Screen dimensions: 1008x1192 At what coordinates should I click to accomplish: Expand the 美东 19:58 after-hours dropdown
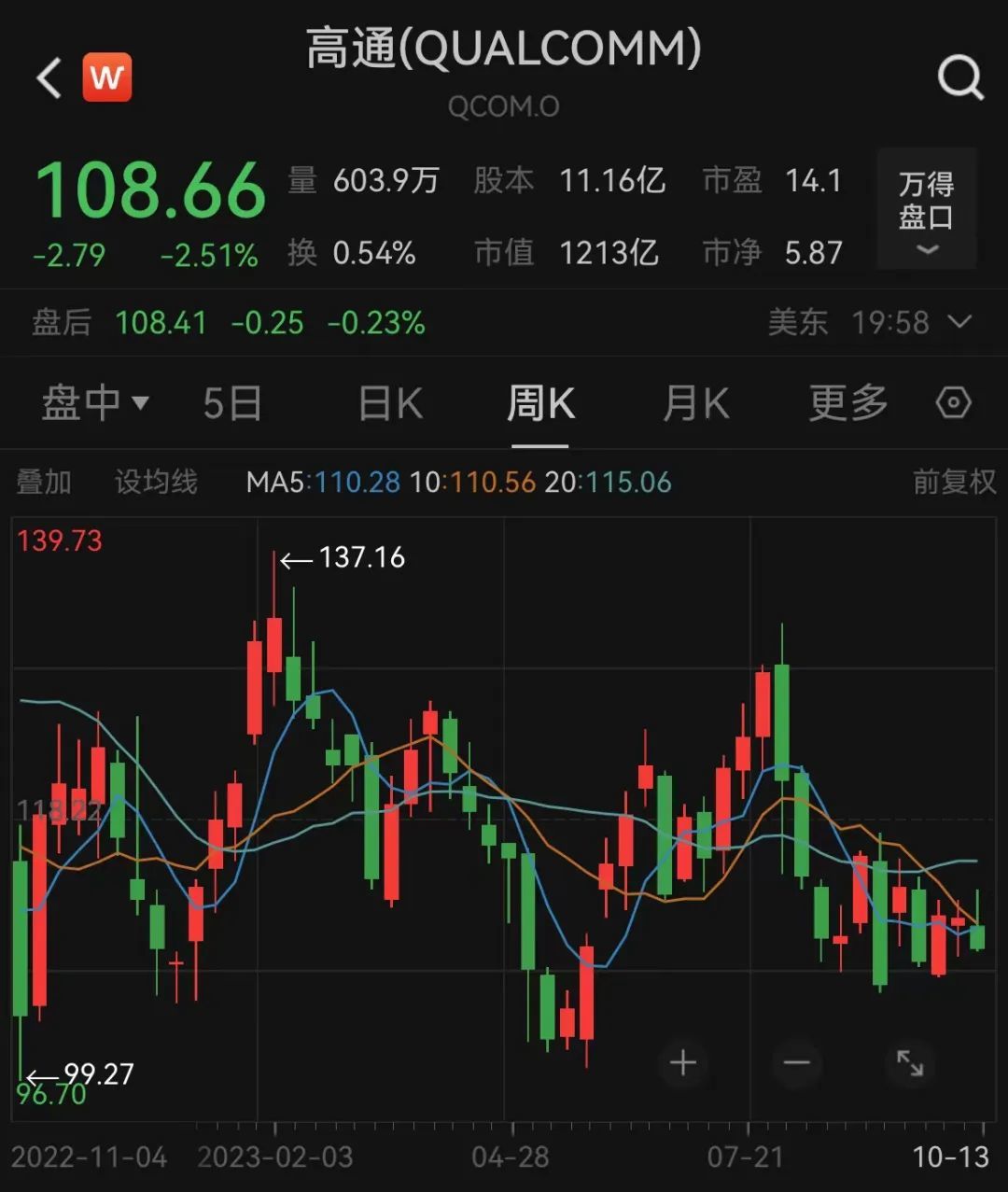[x=869, y=323]
